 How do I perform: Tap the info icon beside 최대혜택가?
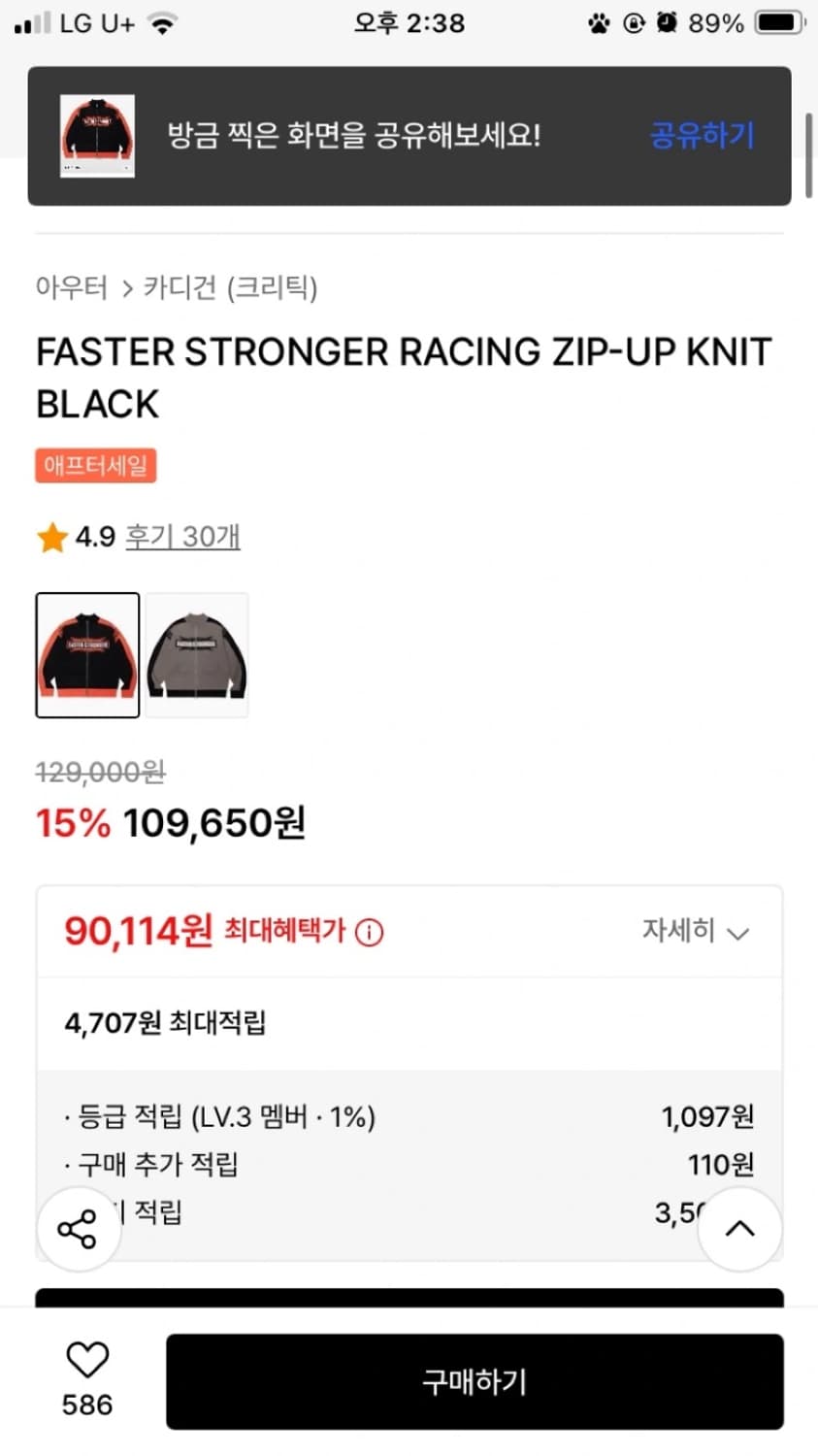(369, 932)
